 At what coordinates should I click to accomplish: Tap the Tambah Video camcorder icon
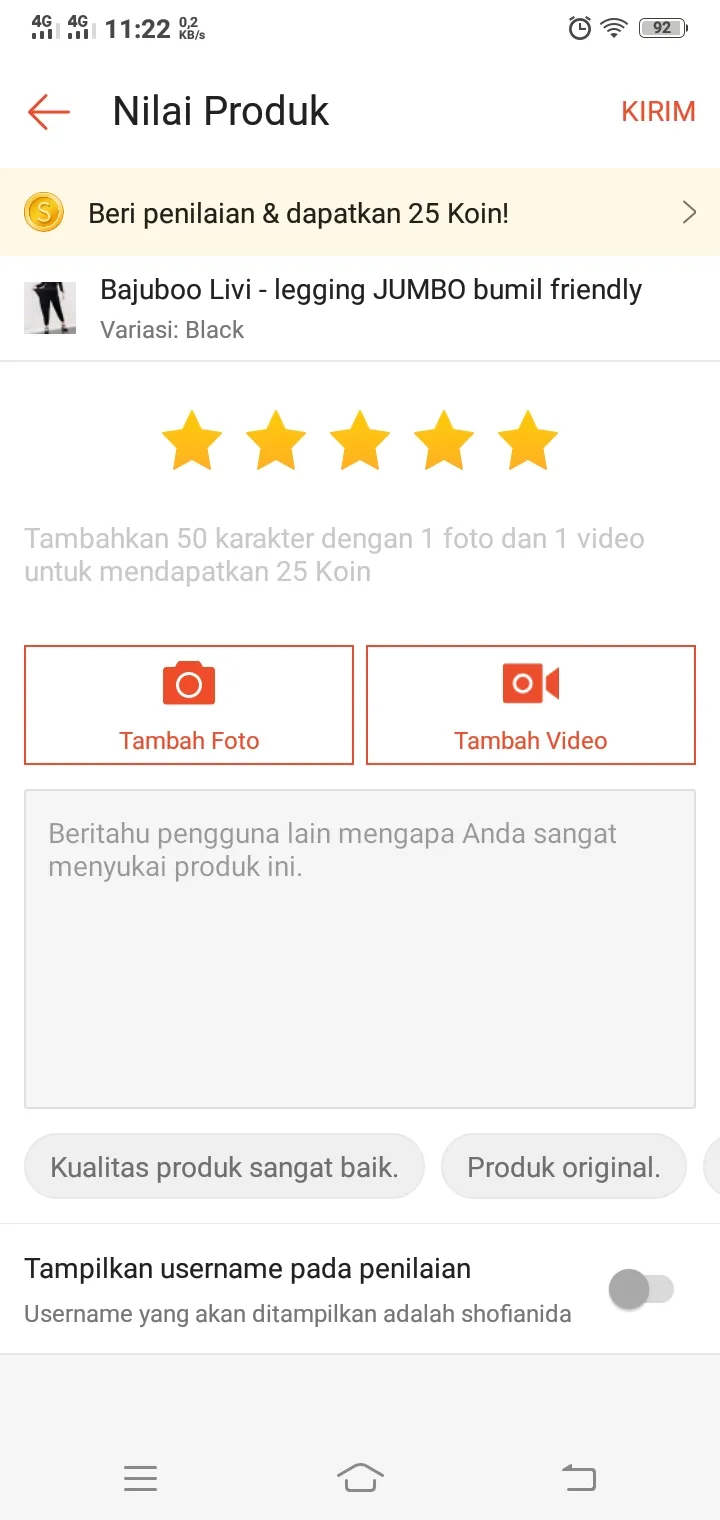pyautogui.click(x=530, y=683)
